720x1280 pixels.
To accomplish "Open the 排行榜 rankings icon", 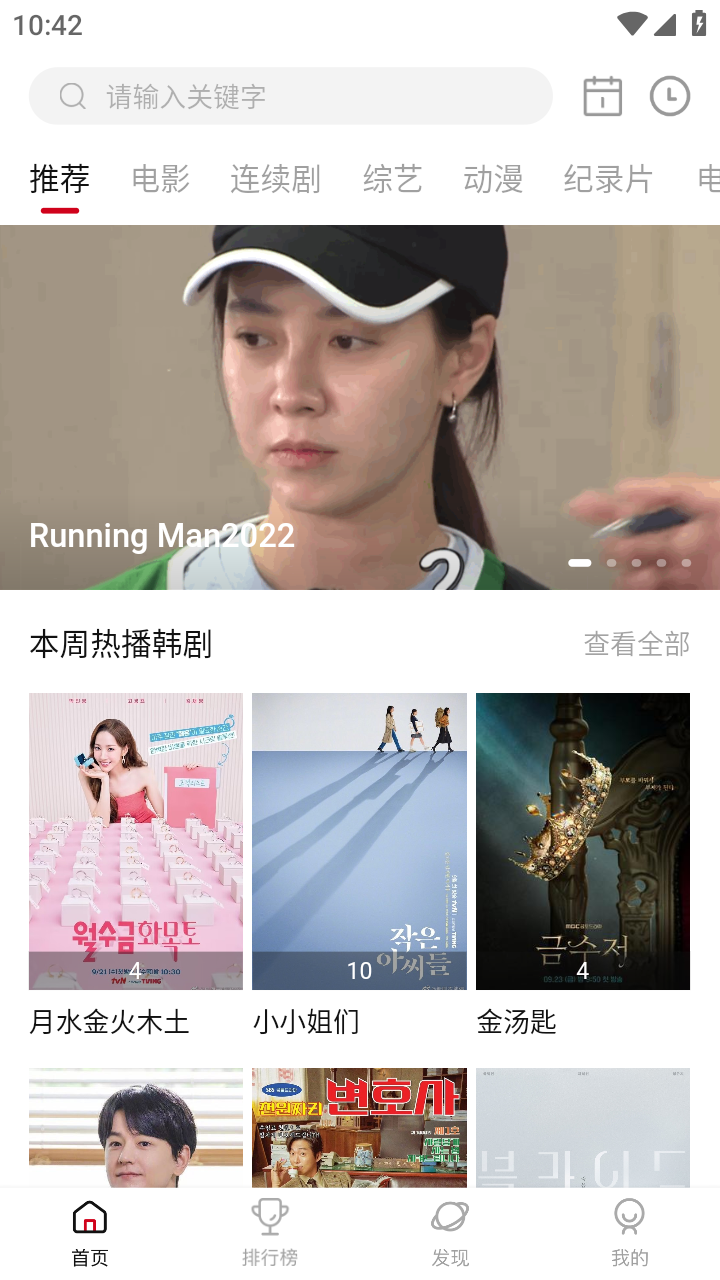I will 269,1218.
